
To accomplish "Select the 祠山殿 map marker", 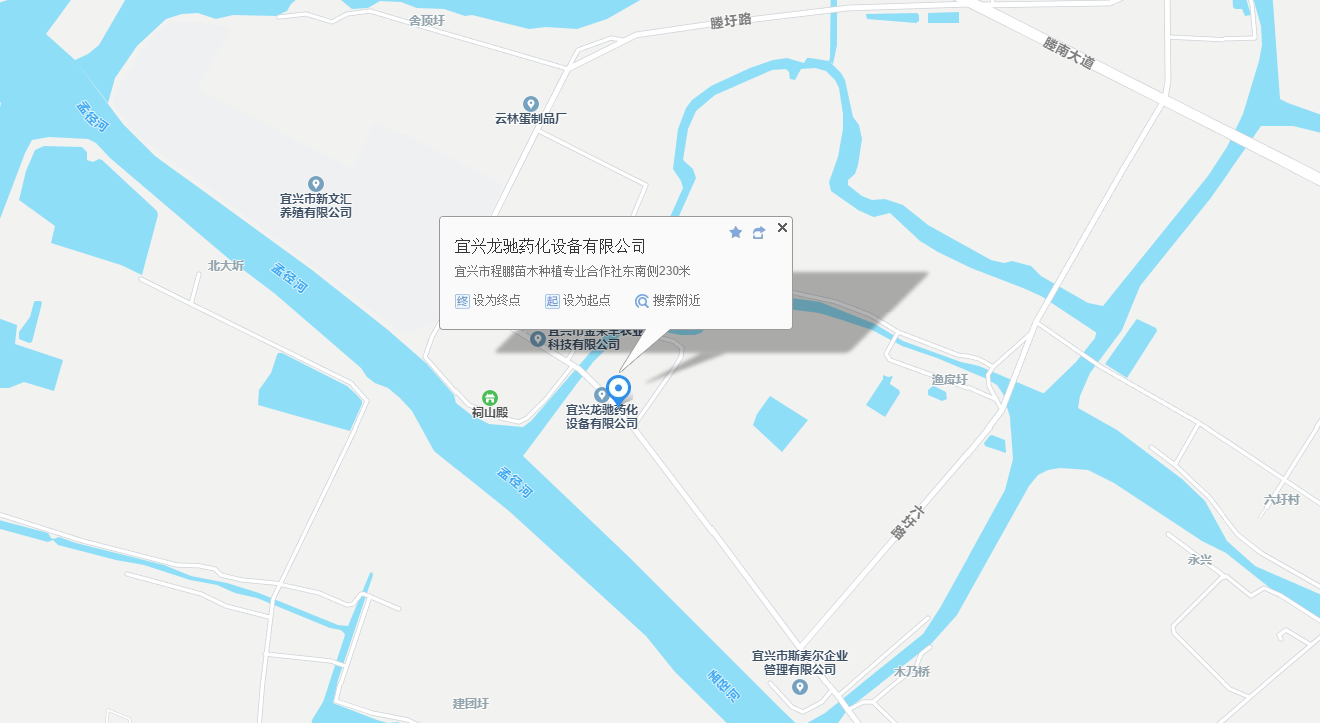I will 490,398.
